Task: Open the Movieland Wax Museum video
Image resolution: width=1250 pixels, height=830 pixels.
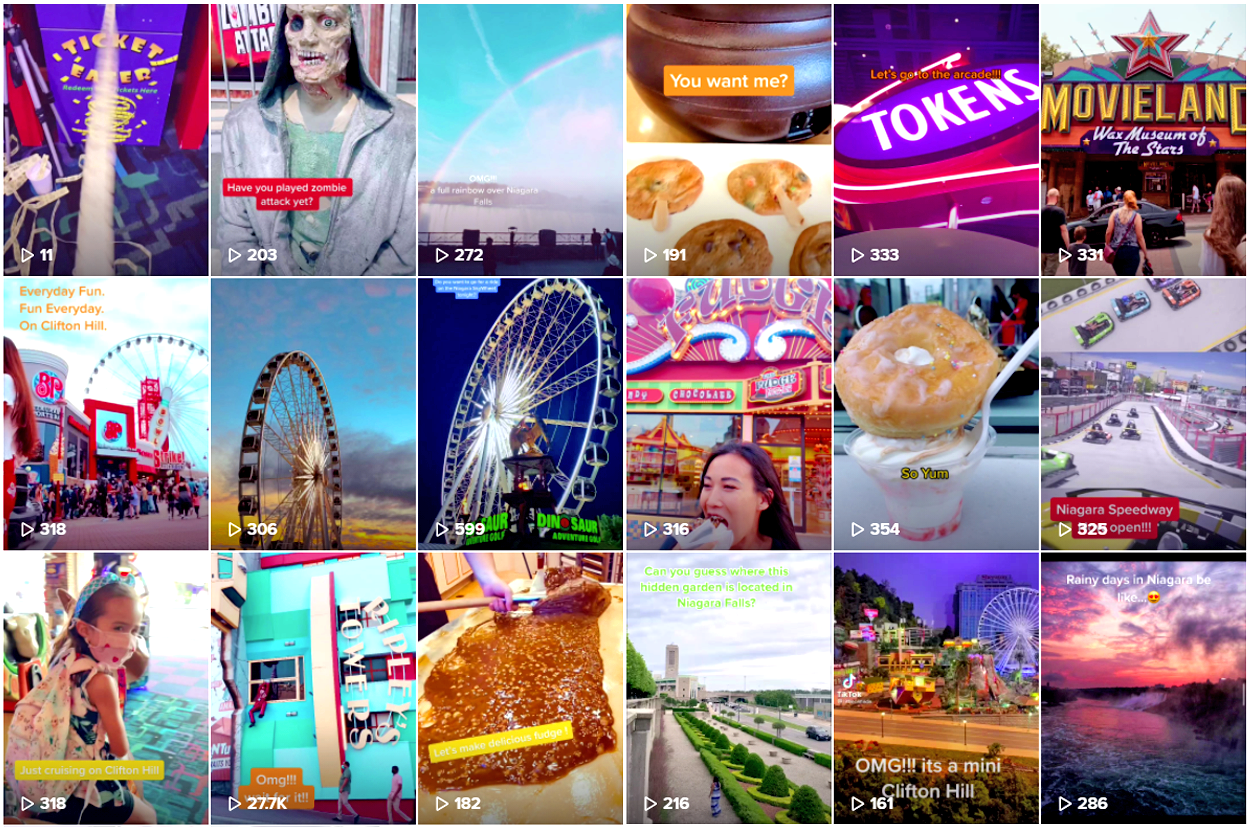Action: (1143, 140)
